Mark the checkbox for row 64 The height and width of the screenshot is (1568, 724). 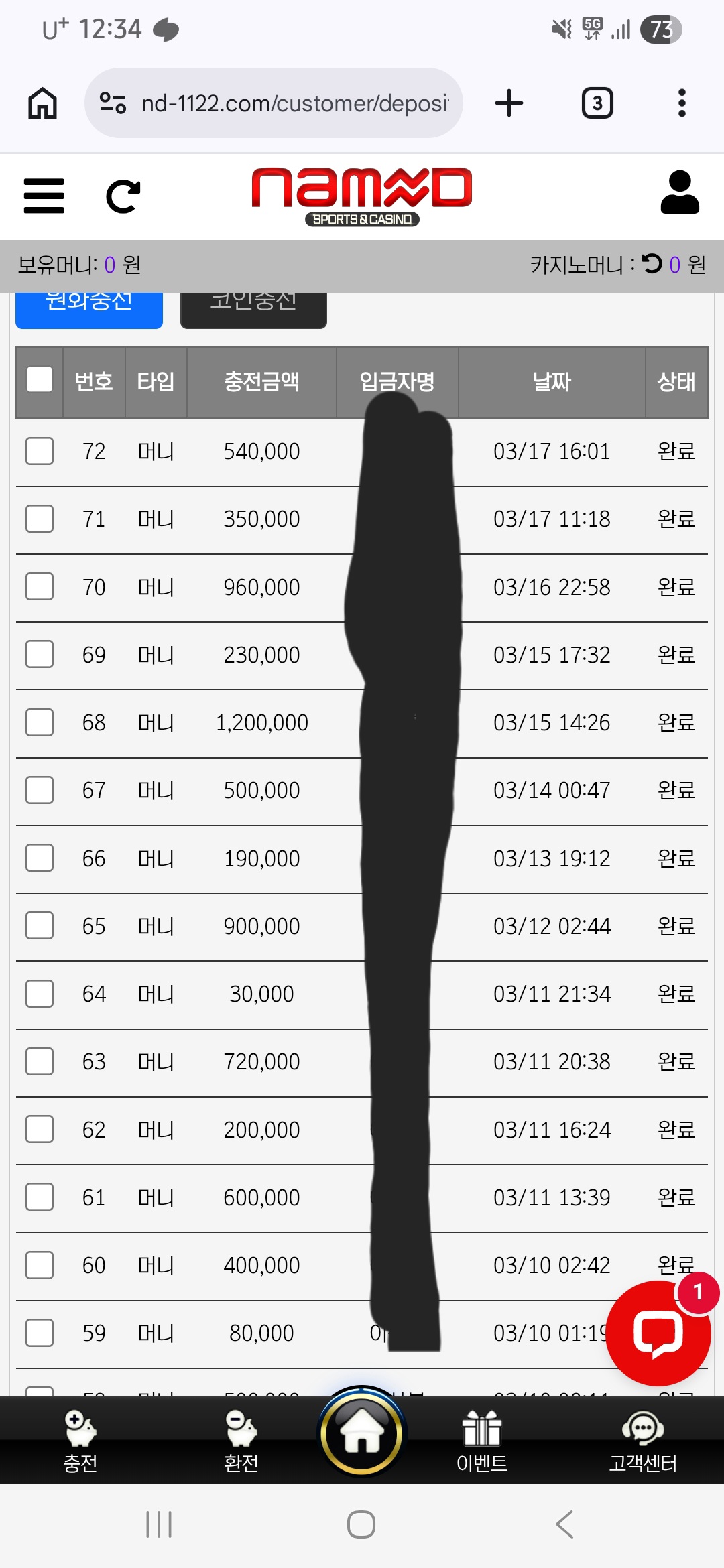(x=40, y=994)
